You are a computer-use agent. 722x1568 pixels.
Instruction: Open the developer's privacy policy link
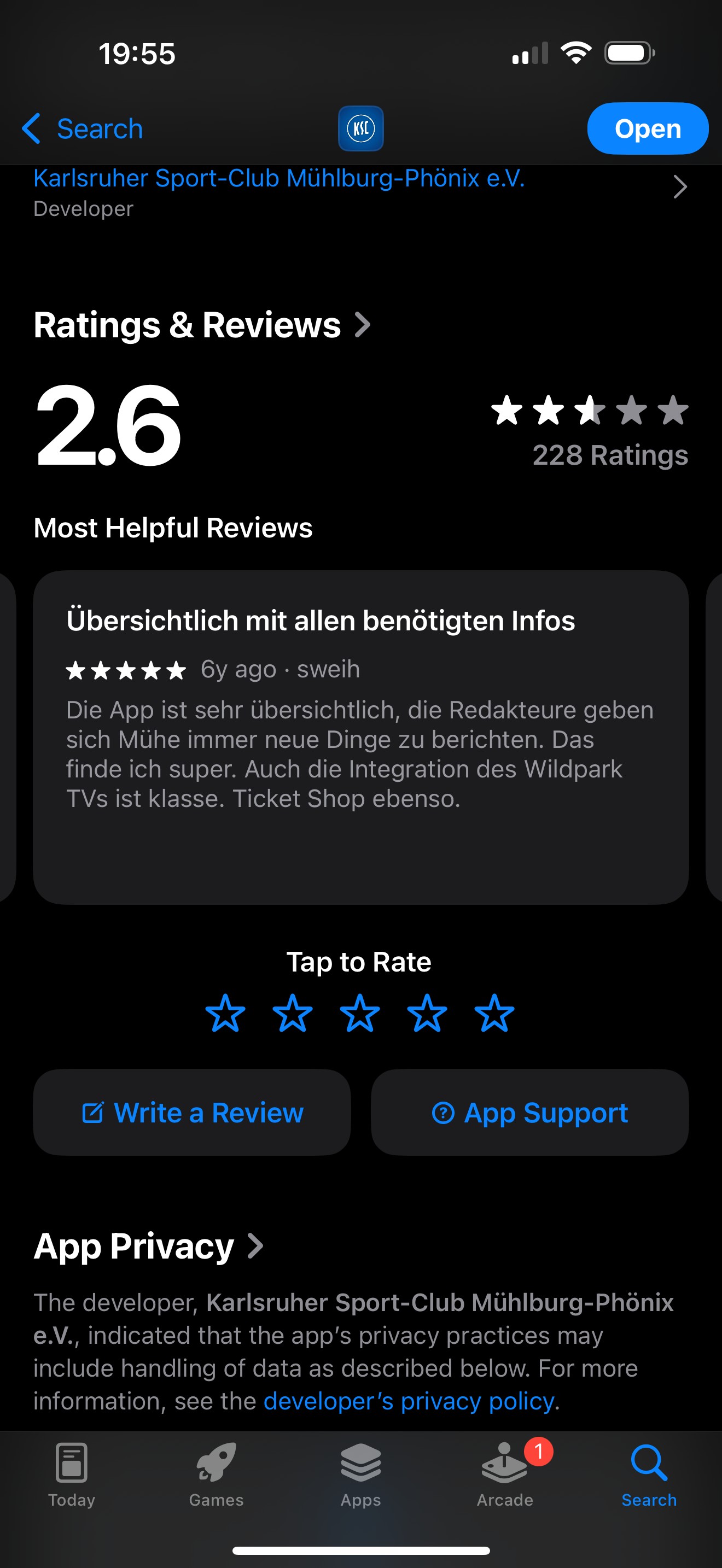409,1401
